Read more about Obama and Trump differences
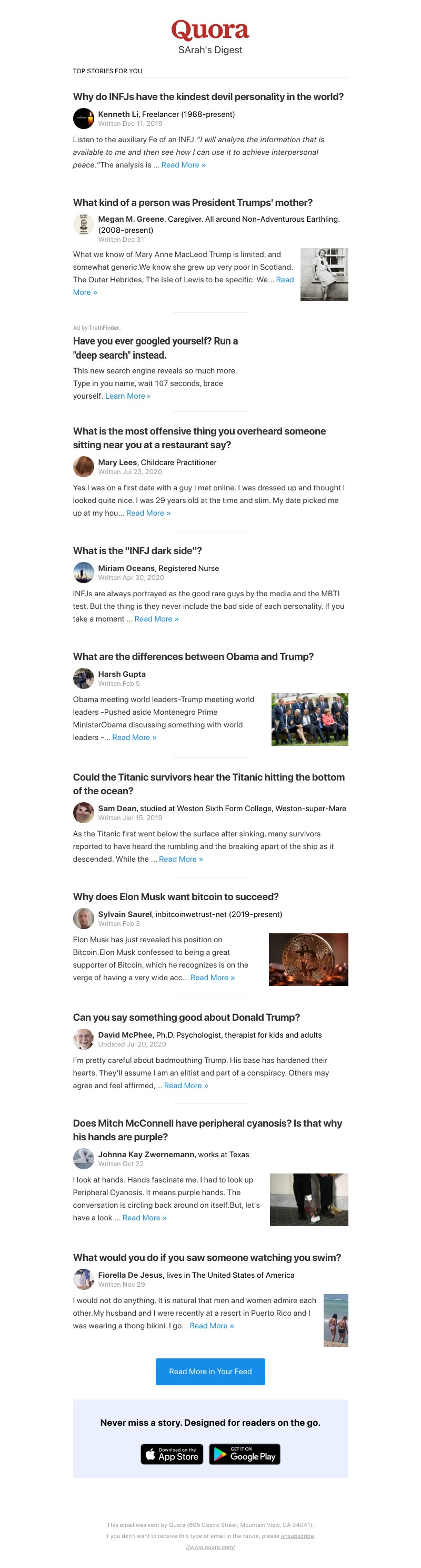The height and width of the screenshot is (1568, 421). [x=134, y=737]
